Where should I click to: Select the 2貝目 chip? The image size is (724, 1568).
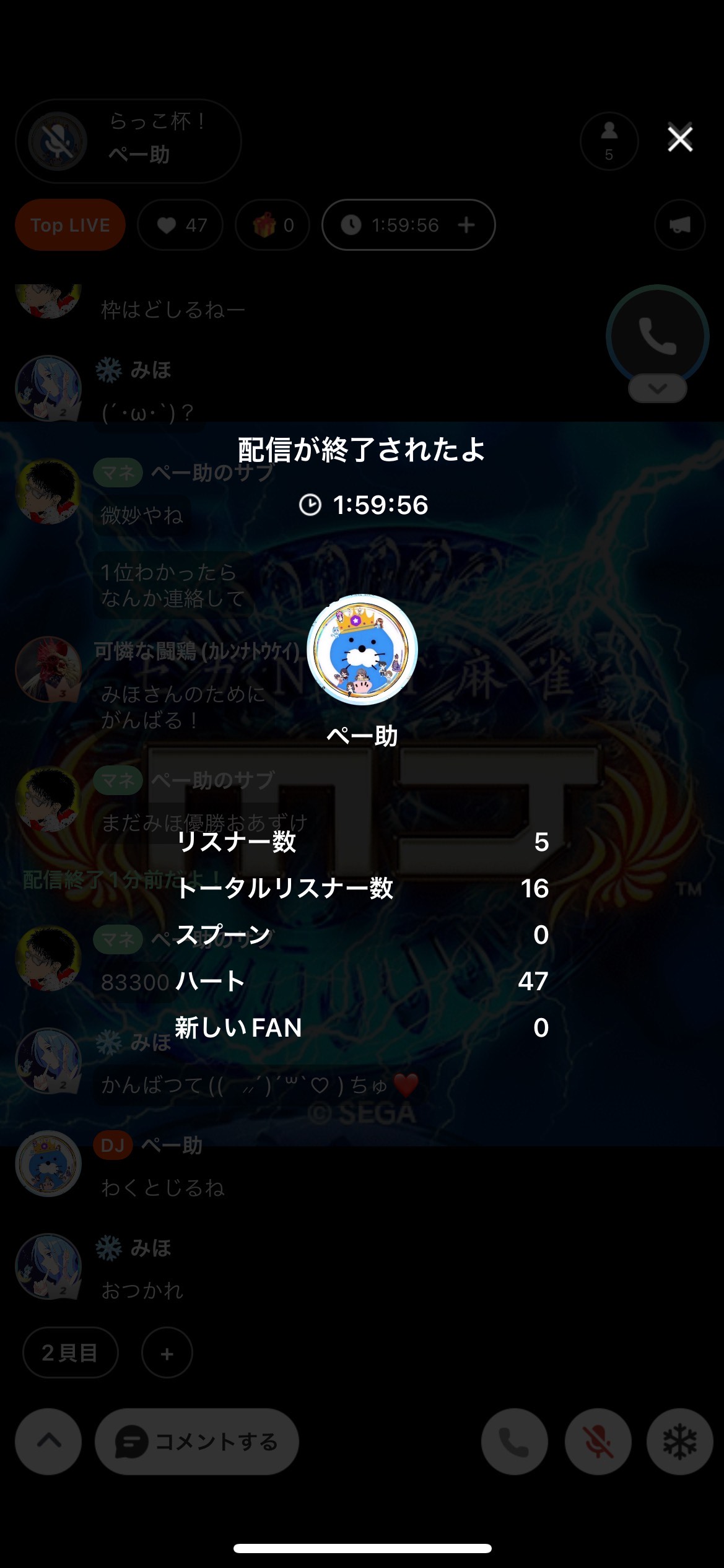pos(70,1352)
